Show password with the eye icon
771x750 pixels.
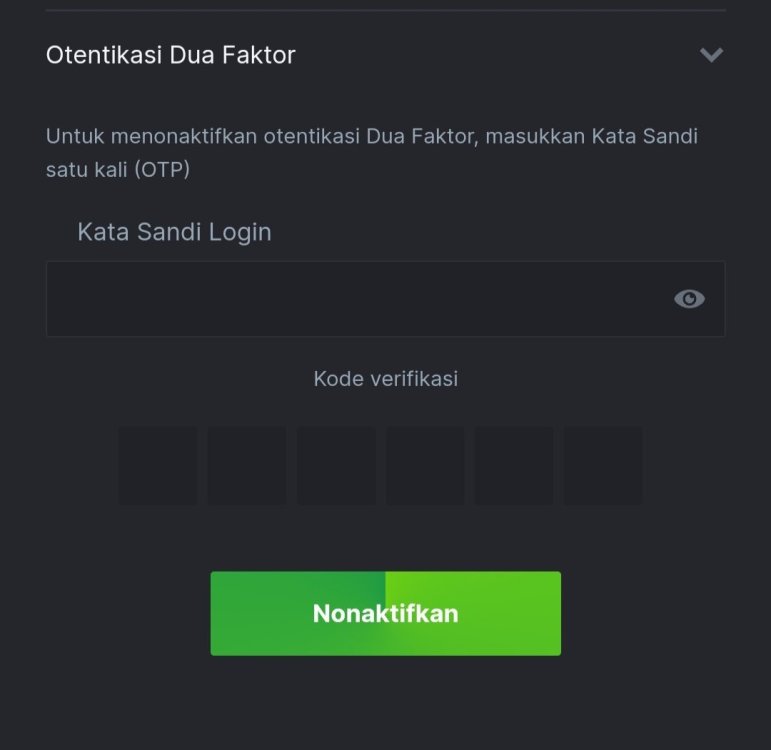(689, 299)
